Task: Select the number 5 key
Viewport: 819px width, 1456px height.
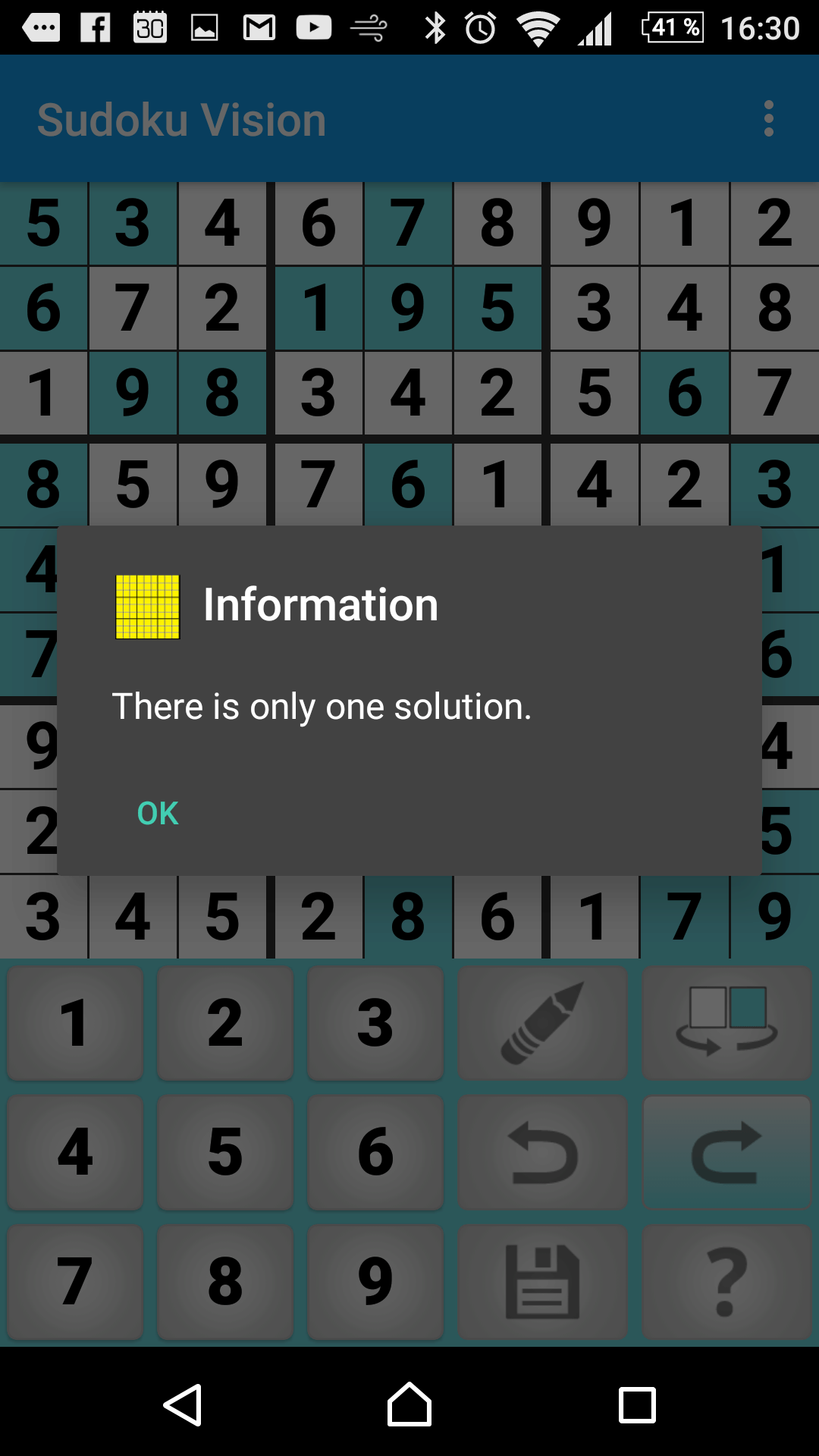Action: [225, 1151]
